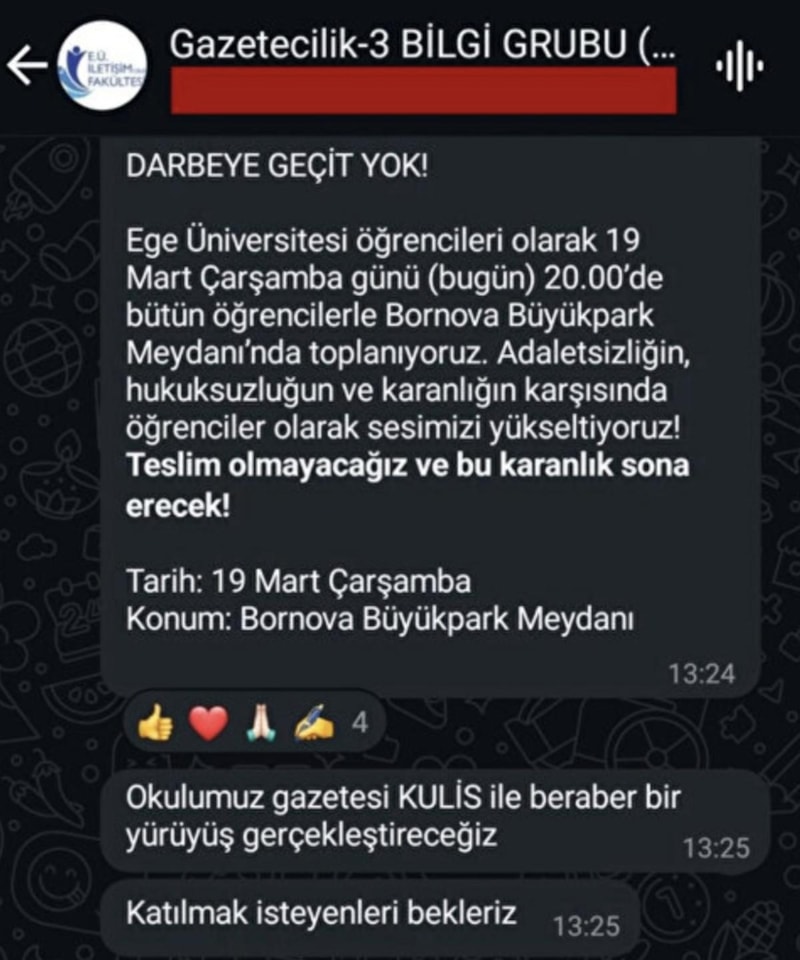Open the Gazetecilik-3 group profile picture
Viewport: 800px width, 960px height.
[x=102, y=66]
